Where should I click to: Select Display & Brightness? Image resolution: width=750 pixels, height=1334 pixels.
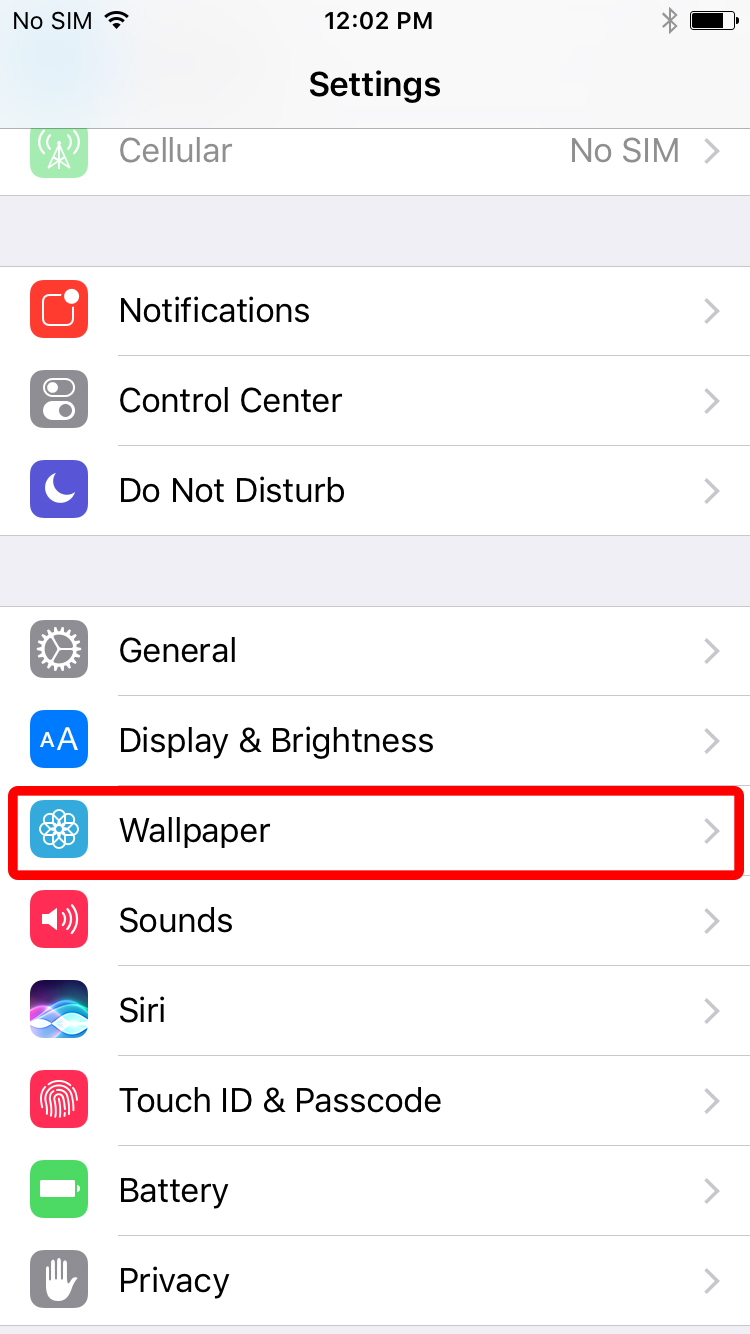pos(375,741)
